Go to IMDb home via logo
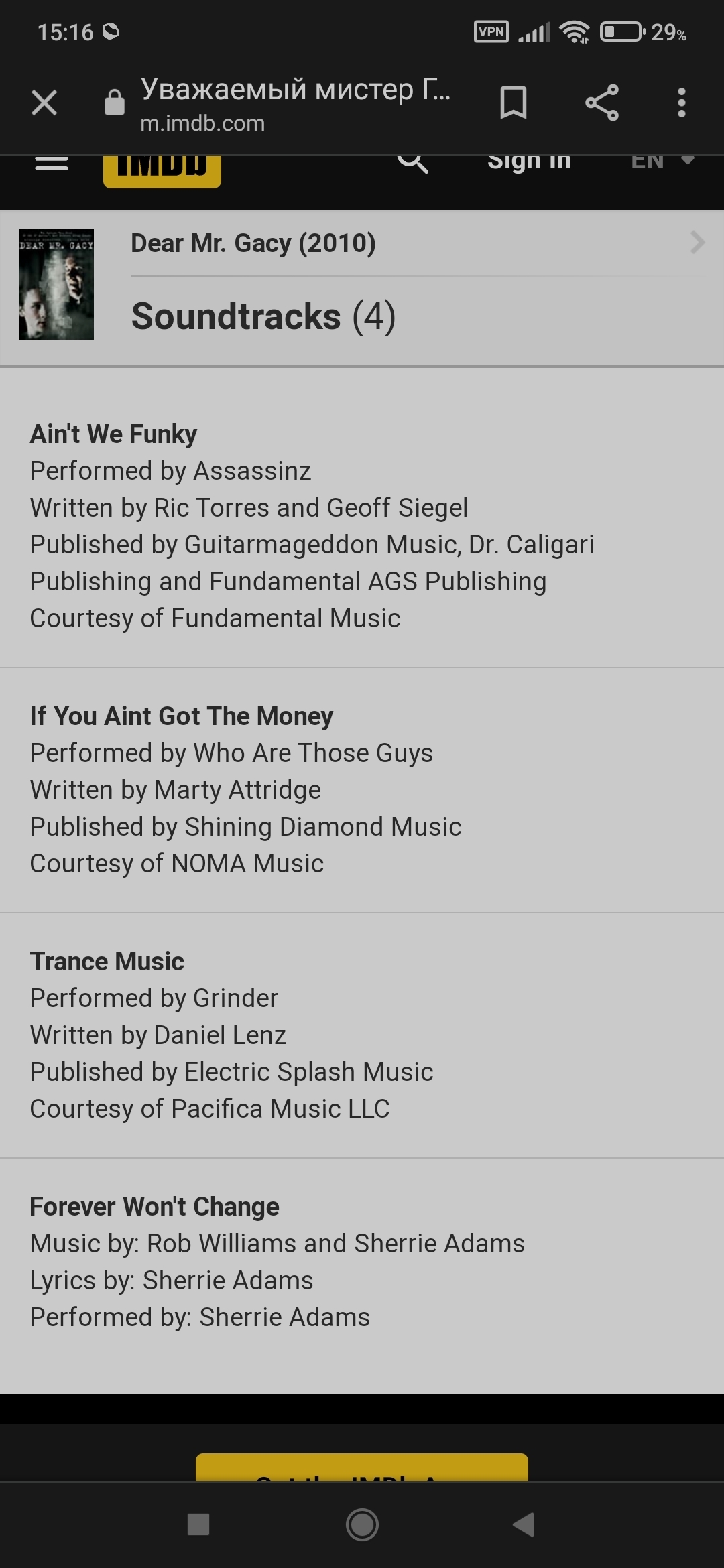 (x=162, y=170)
